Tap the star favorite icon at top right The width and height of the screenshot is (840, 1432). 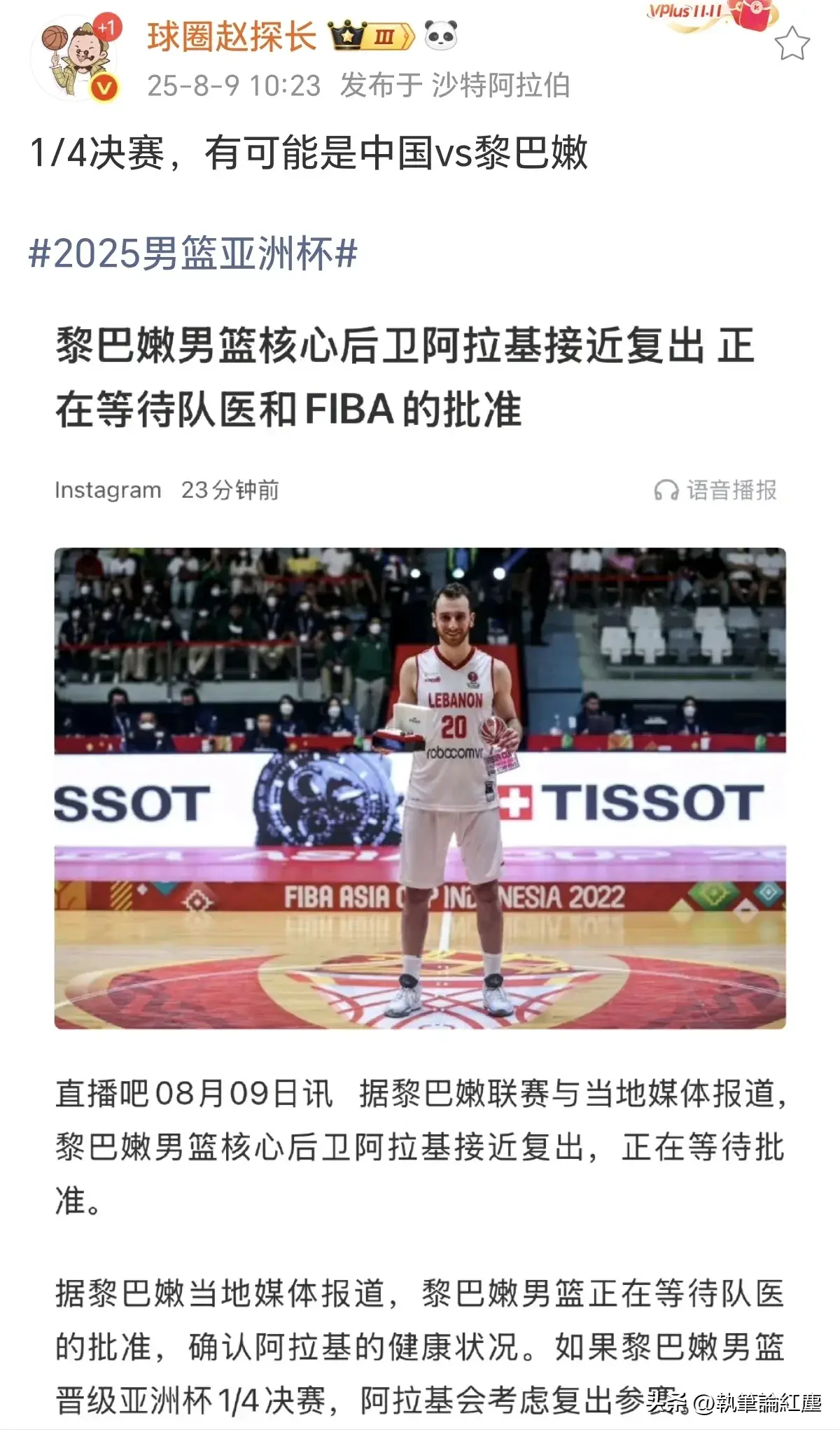pyautogui.click(x=790, y=42)
